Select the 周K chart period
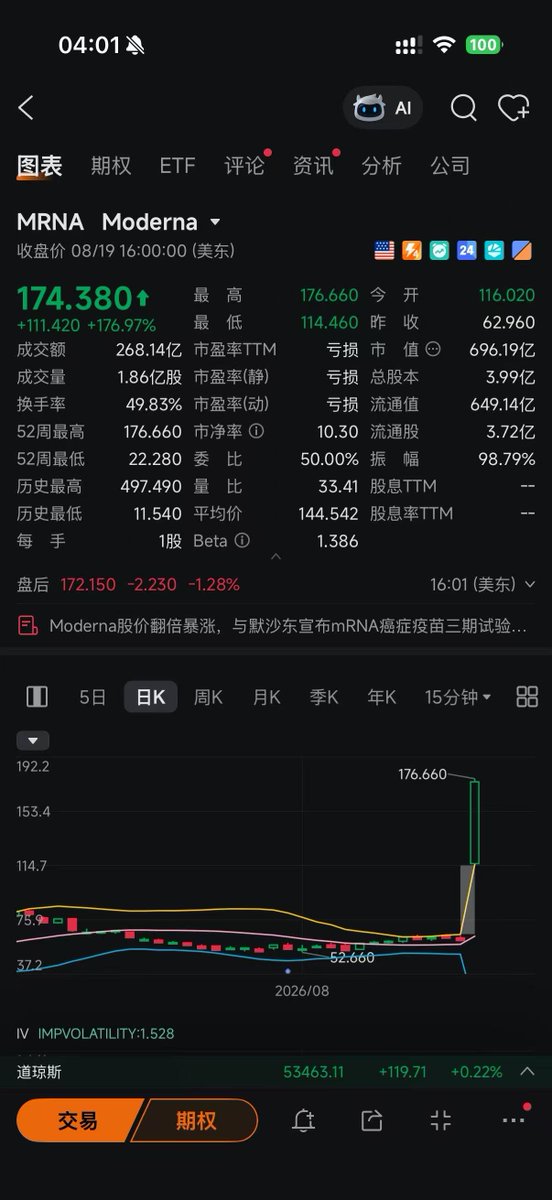Screen dimensions: 552x1200 click(208, 697)
